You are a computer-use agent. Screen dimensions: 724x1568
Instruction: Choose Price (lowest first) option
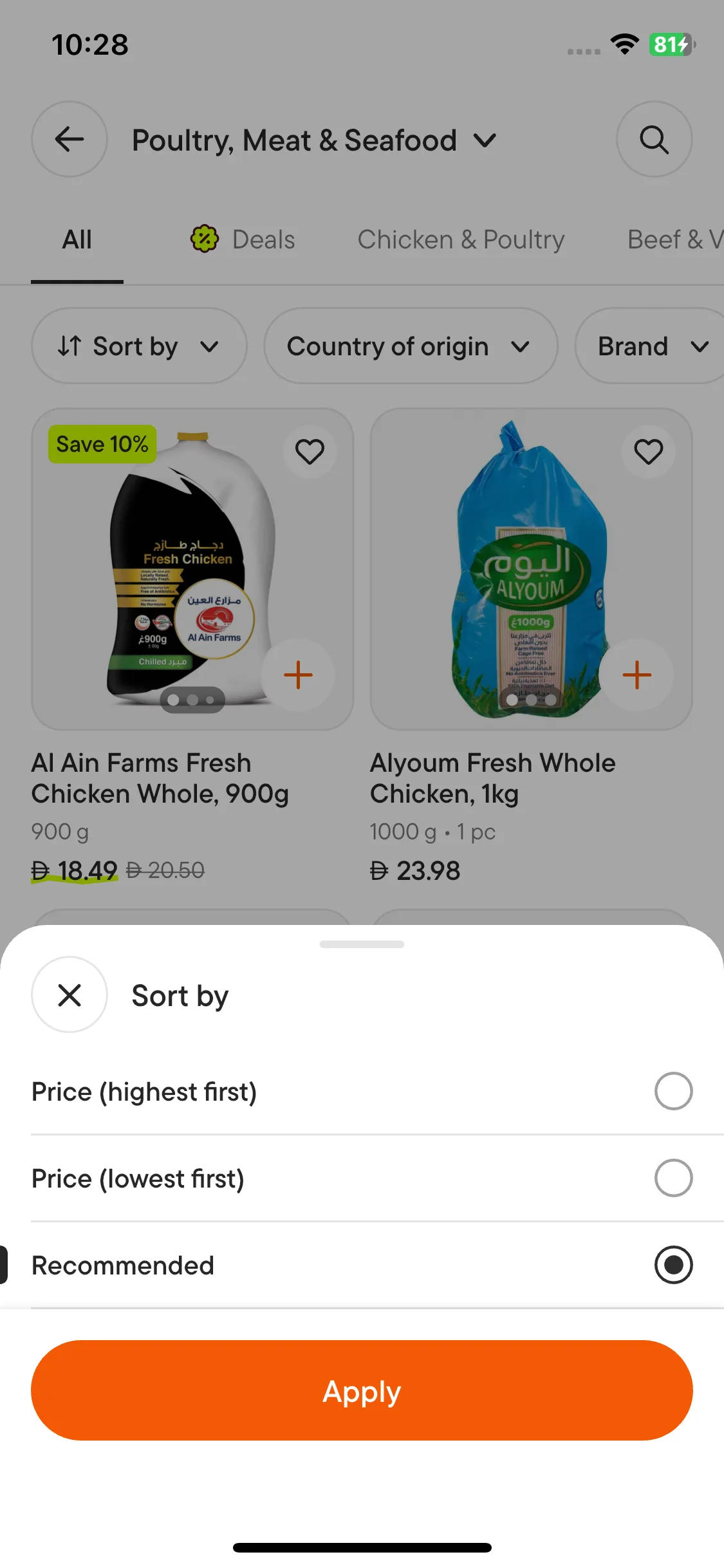click(x=673, y=1178)
